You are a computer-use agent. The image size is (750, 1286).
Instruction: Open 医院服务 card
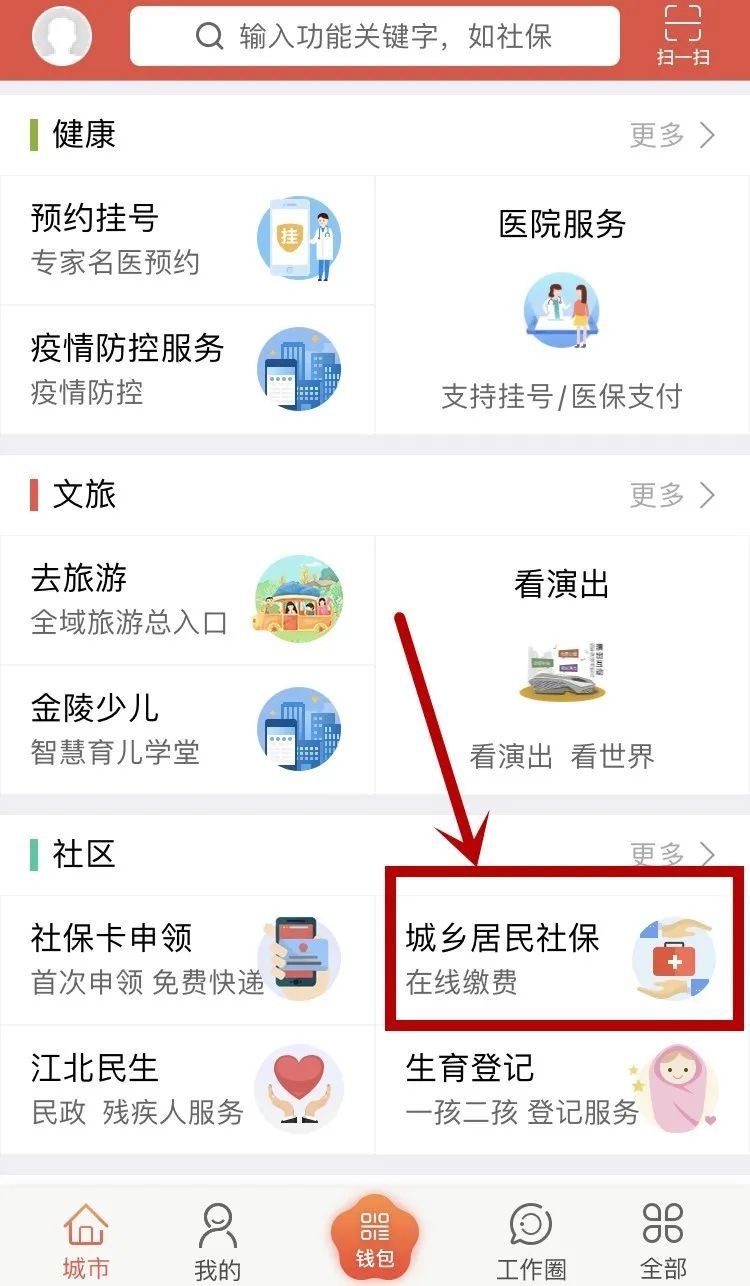(562, 305)
